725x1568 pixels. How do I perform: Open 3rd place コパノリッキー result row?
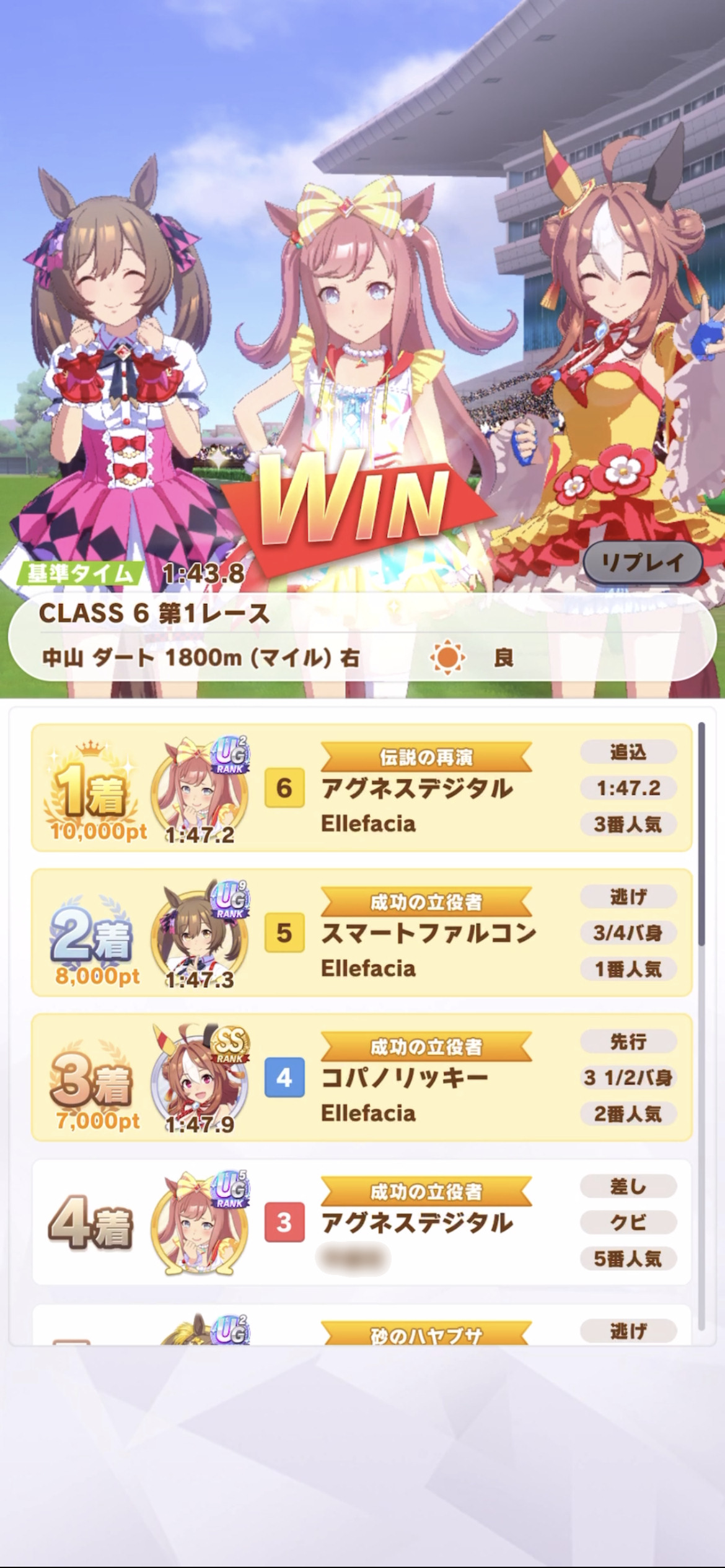(362, 1078)
